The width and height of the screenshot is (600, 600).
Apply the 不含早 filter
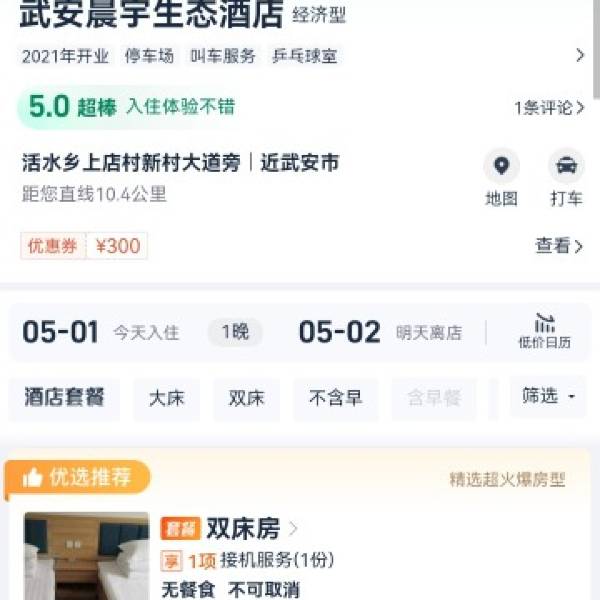335,398
